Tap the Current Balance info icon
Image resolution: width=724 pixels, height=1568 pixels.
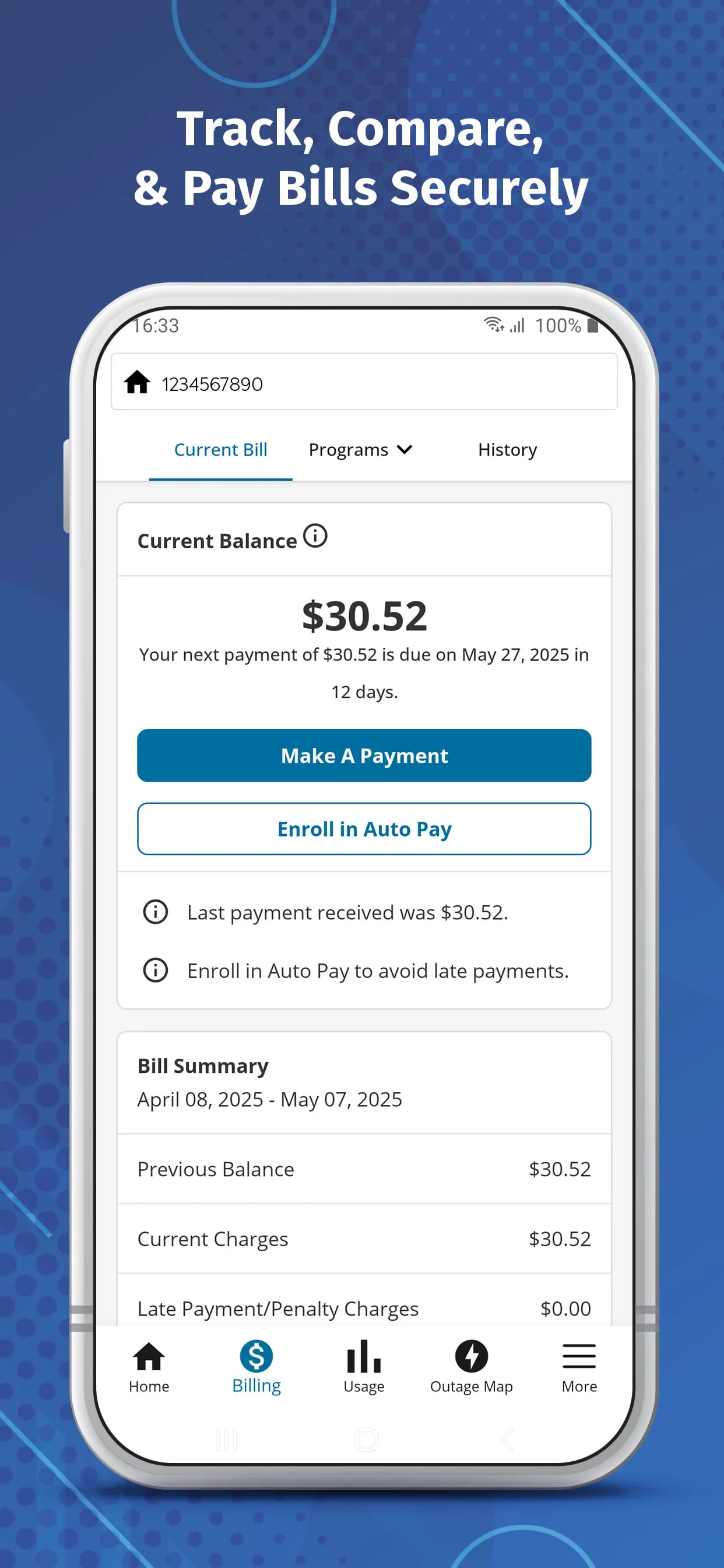[315, 536]
